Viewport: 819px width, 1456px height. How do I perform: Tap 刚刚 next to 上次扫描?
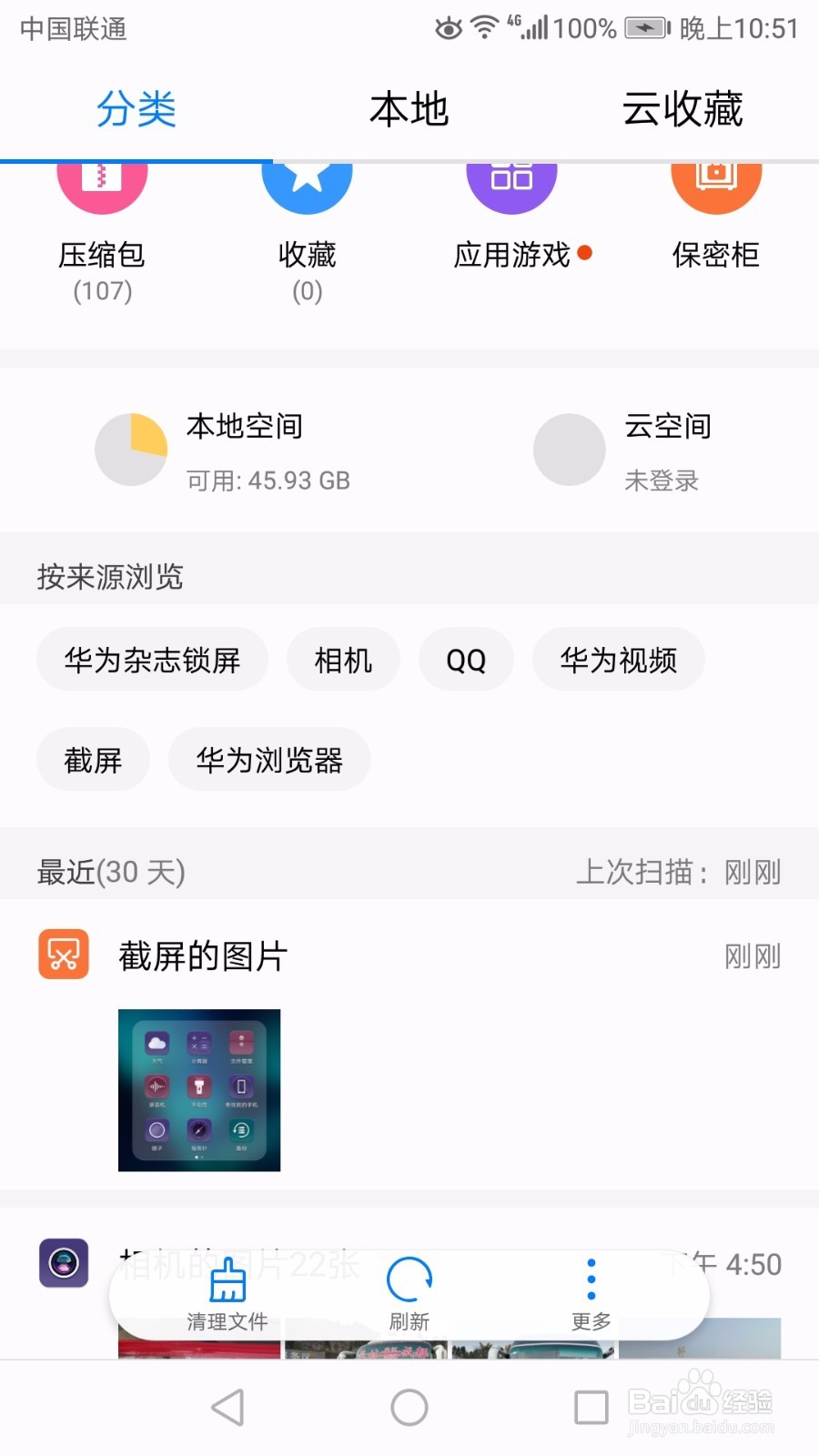tap(753, 871)
